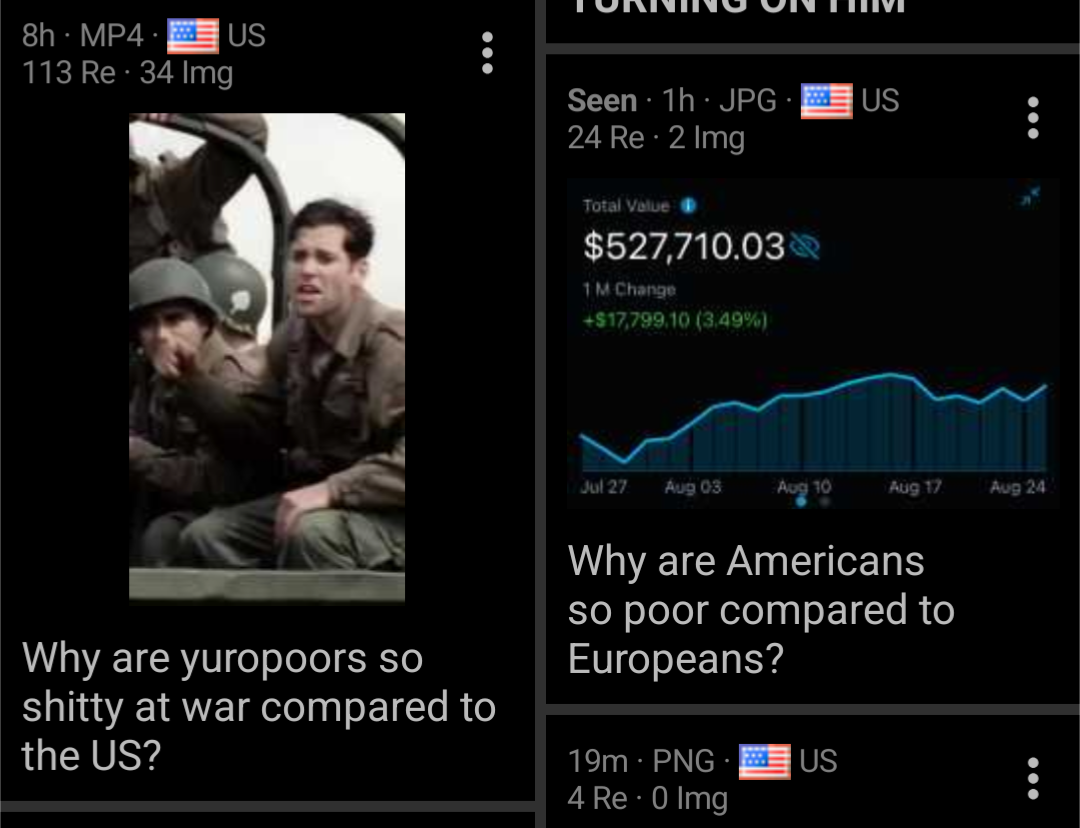Open the soldiers MP4 thumbnail
Image resolution: width=1080 pixels, height=828 pixels.
267,357
